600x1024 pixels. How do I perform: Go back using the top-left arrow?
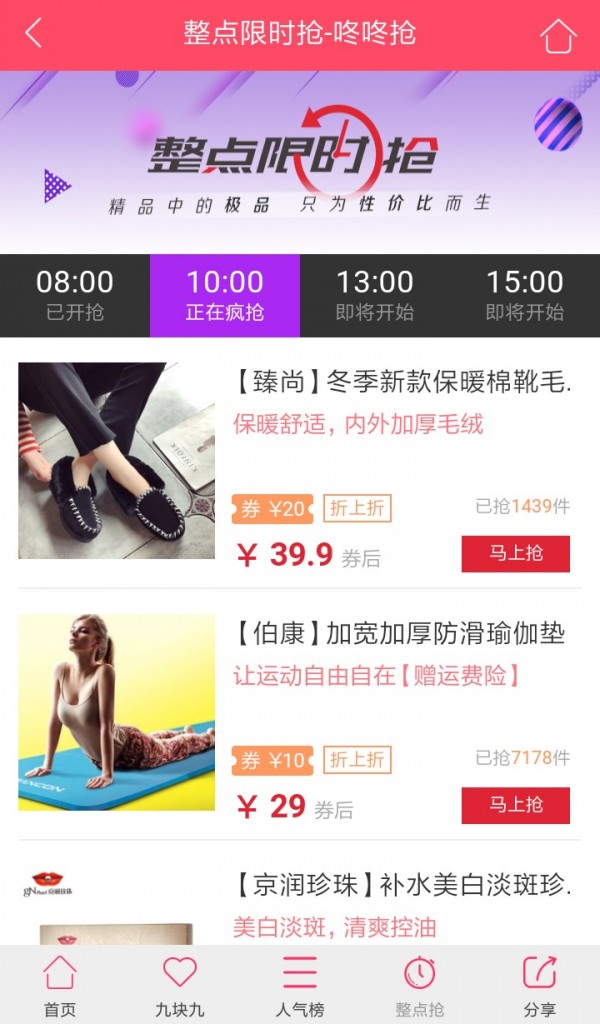coord(34,34)
